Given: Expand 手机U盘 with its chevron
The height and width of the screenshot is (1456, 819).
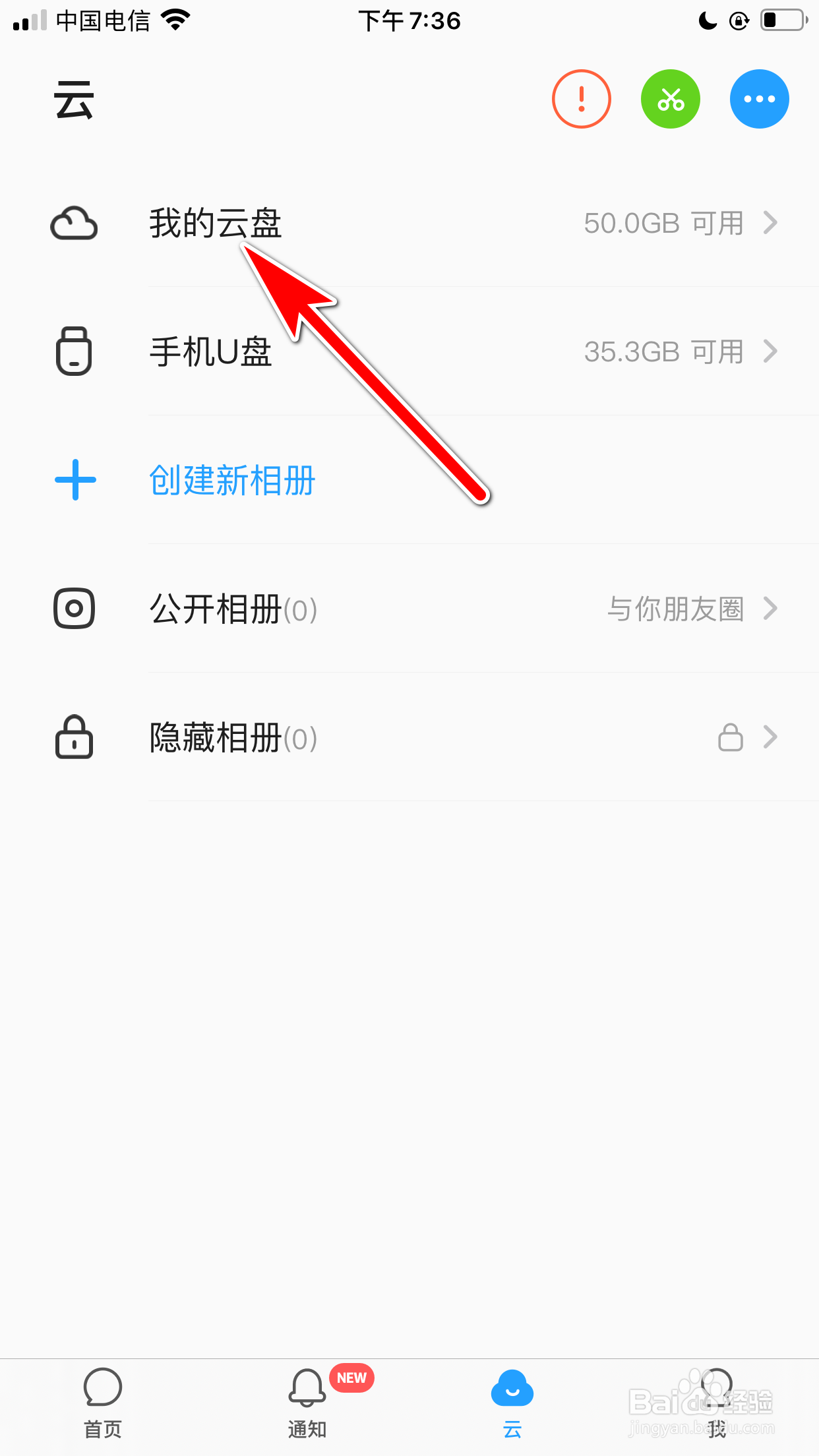Looking at the screenshot, I should [x=770, y=351].
